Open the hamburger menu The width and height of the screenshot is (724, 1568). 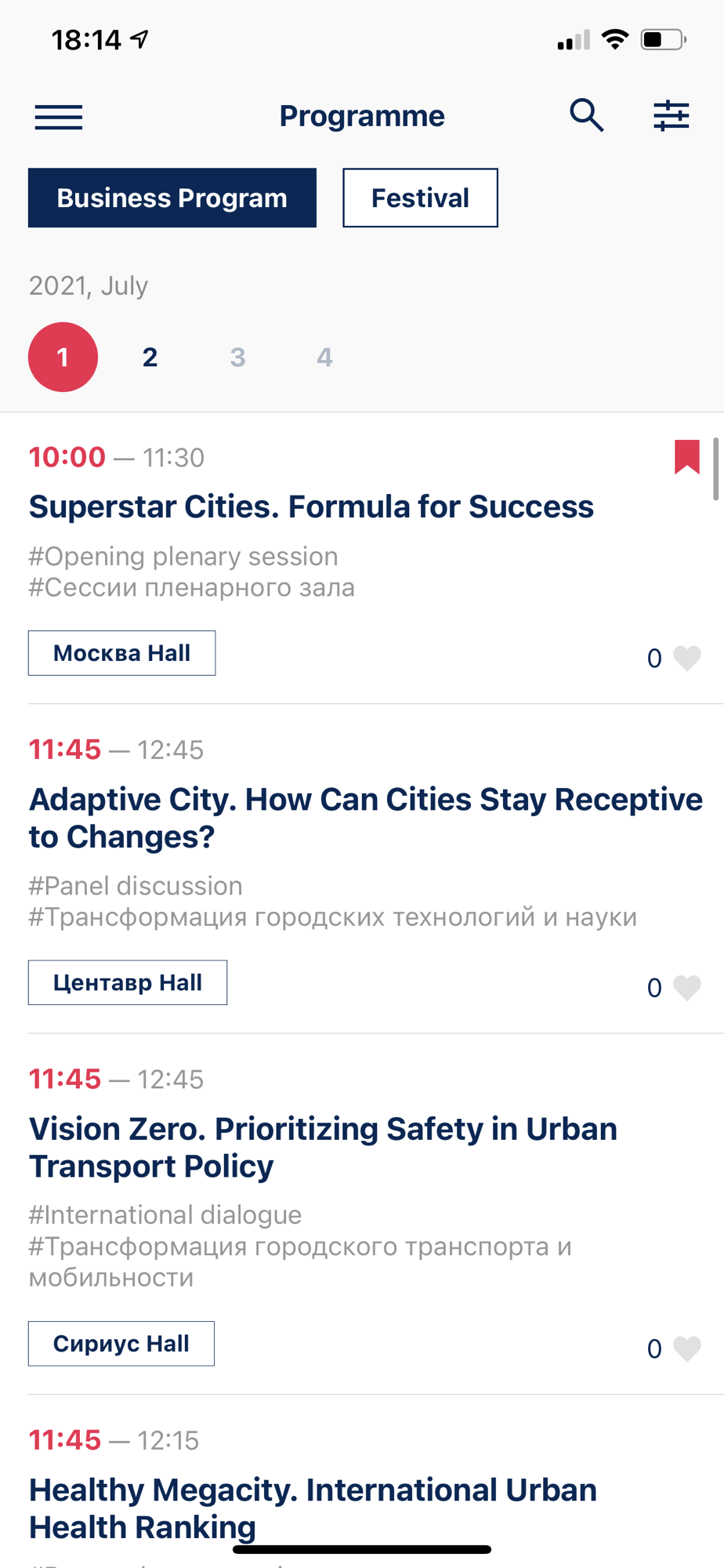point(59,118)
